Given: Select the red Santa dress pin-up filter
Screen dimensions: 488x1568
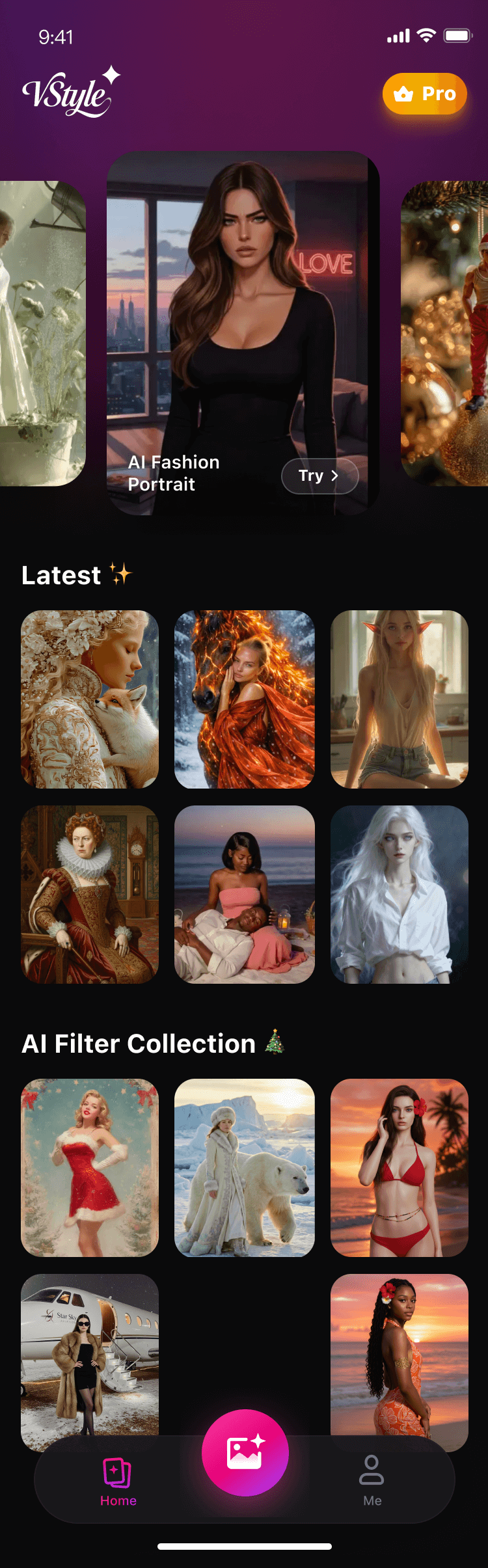Looking at the screenshot, I should click(x=90, y=1167).
